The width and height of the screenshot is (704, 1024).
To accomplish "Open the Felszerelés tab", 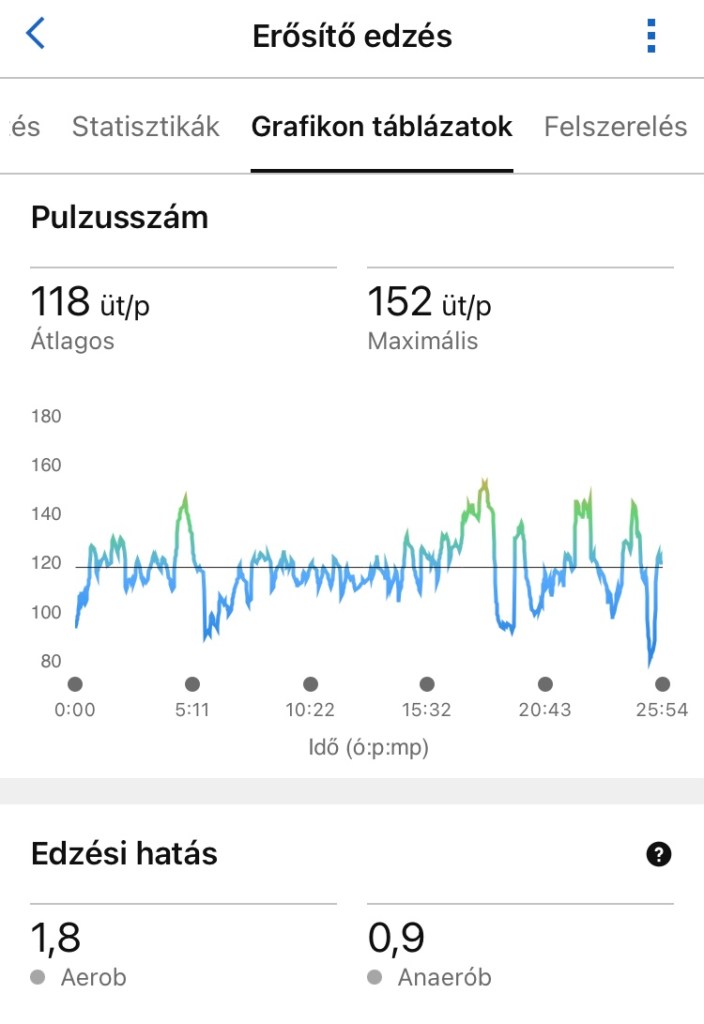I will coord(615,127).
